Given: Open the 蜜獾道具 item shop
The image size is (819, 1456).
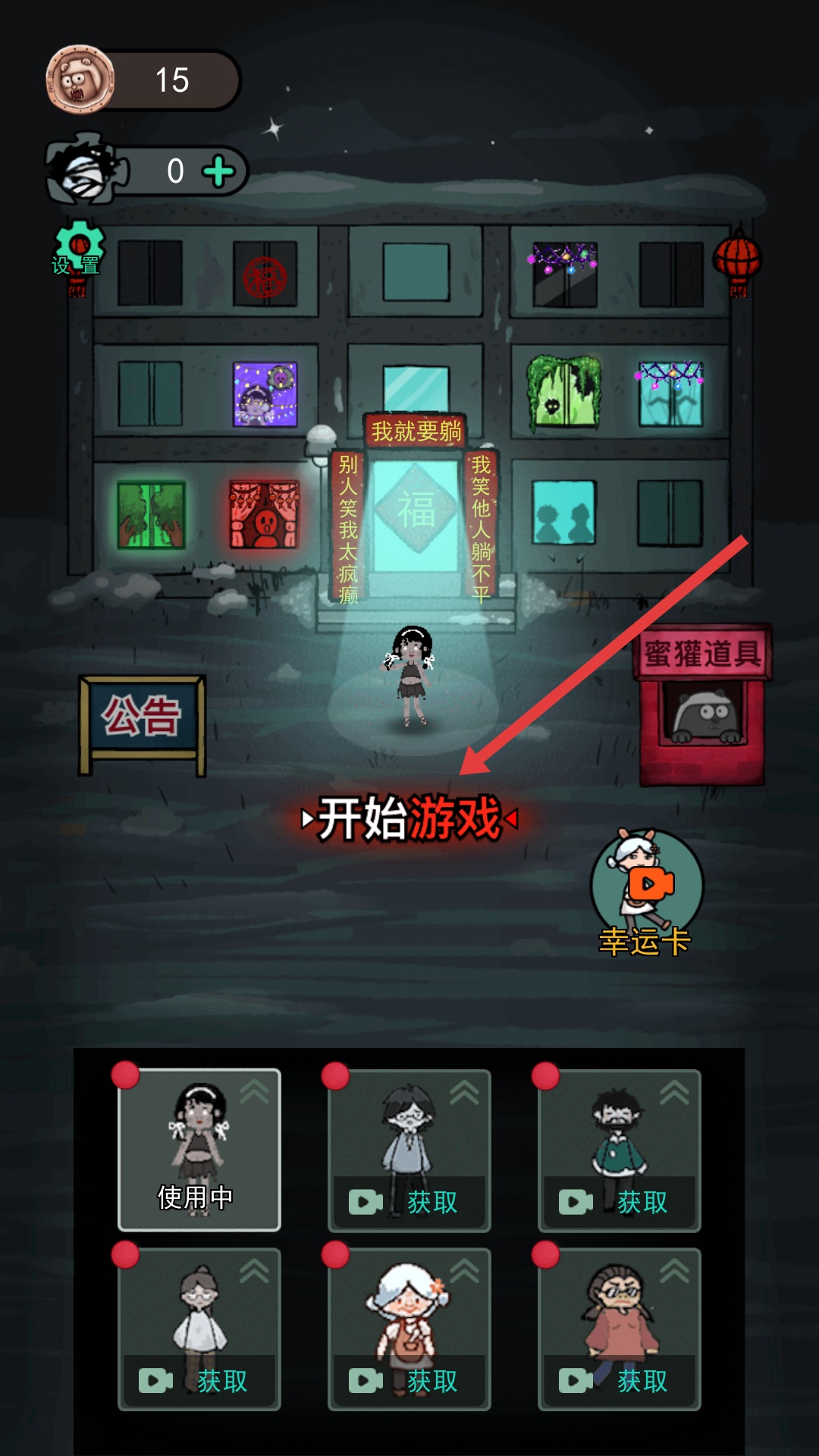Looking at the screenshot, I should [x=703, y=705].
